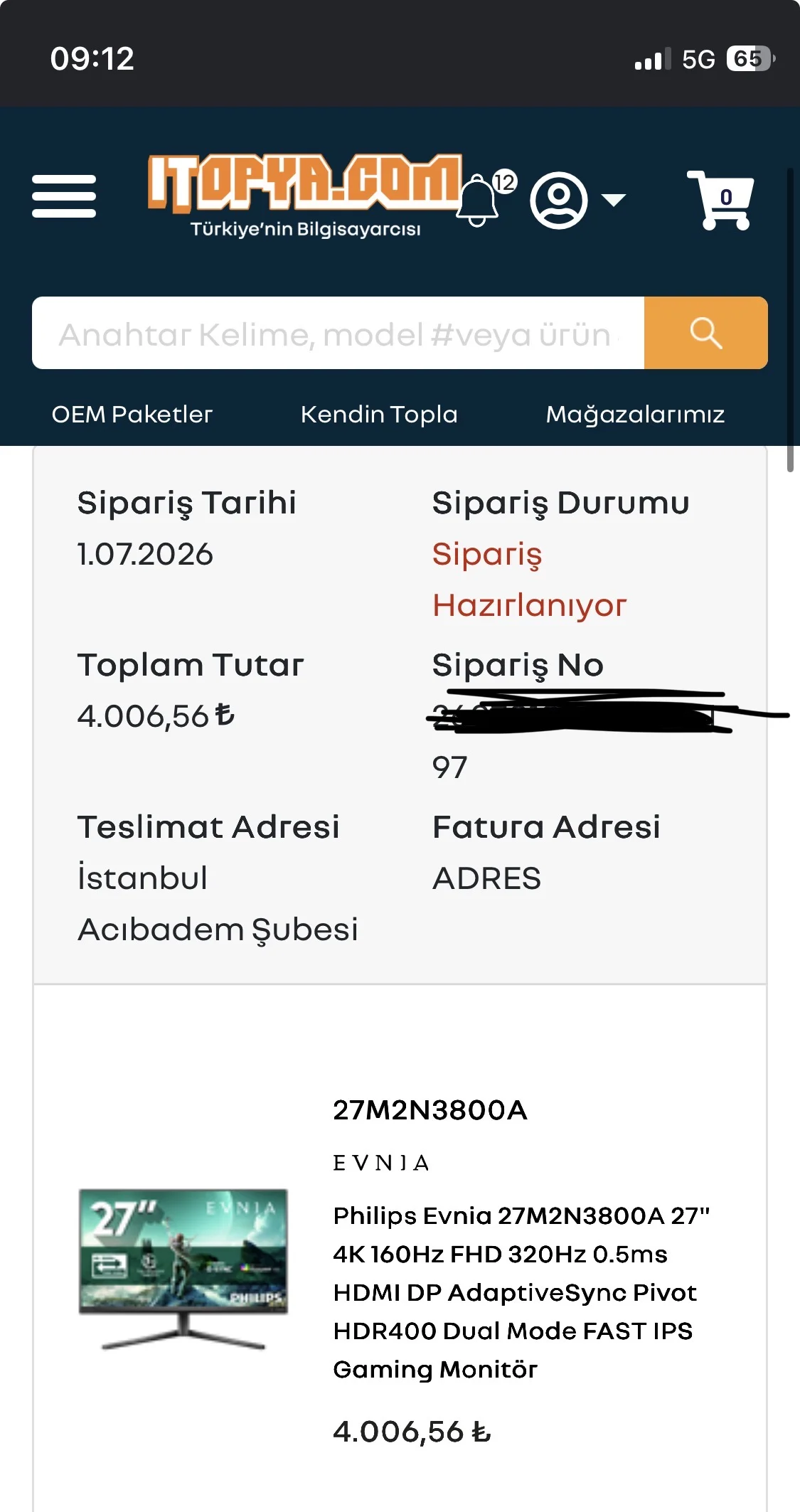The width and height of the screenshot is (800, 1512).
Task: Expand the user account dropdown
Action: tap(578, 200)
